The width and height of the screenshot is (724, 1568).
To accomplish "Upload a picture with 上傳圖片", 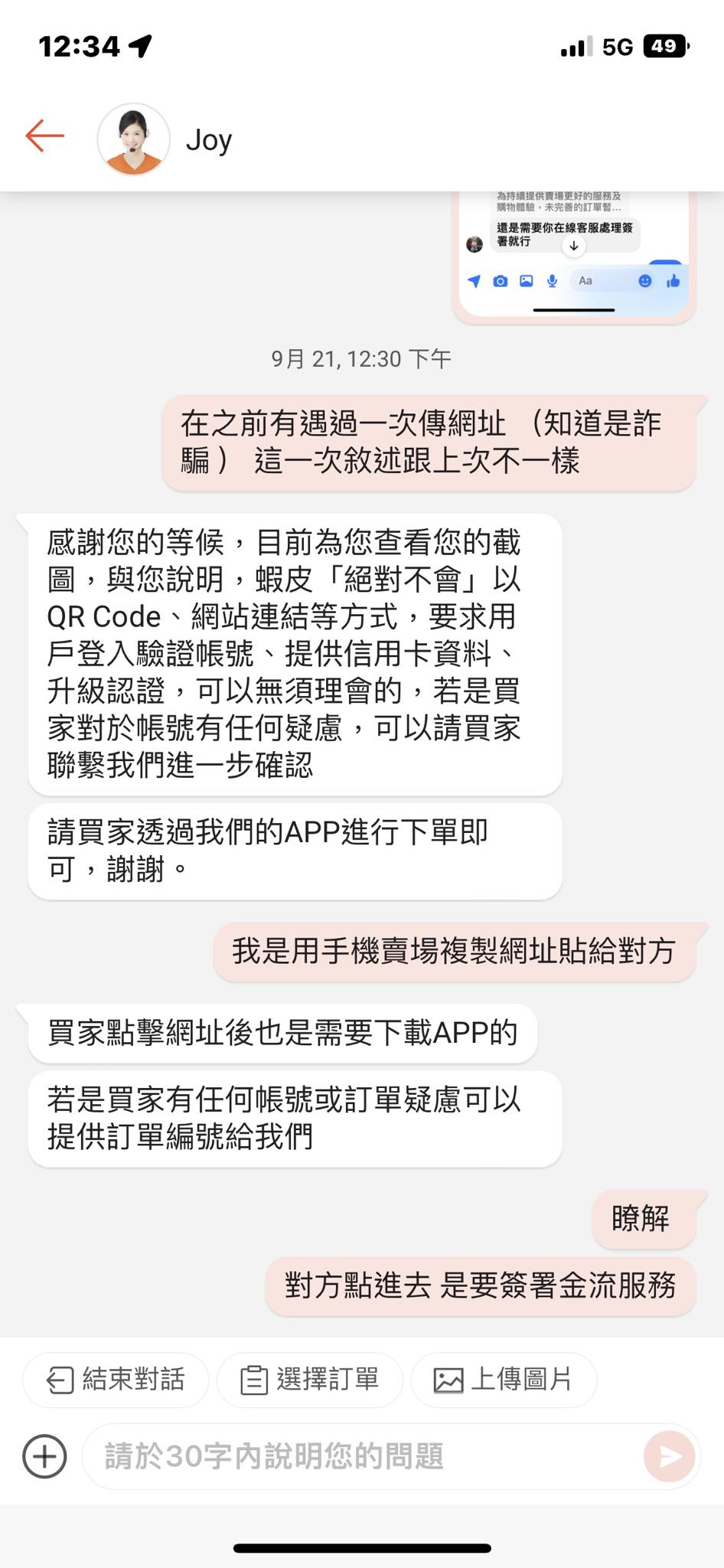I will tap(504, 1380).
